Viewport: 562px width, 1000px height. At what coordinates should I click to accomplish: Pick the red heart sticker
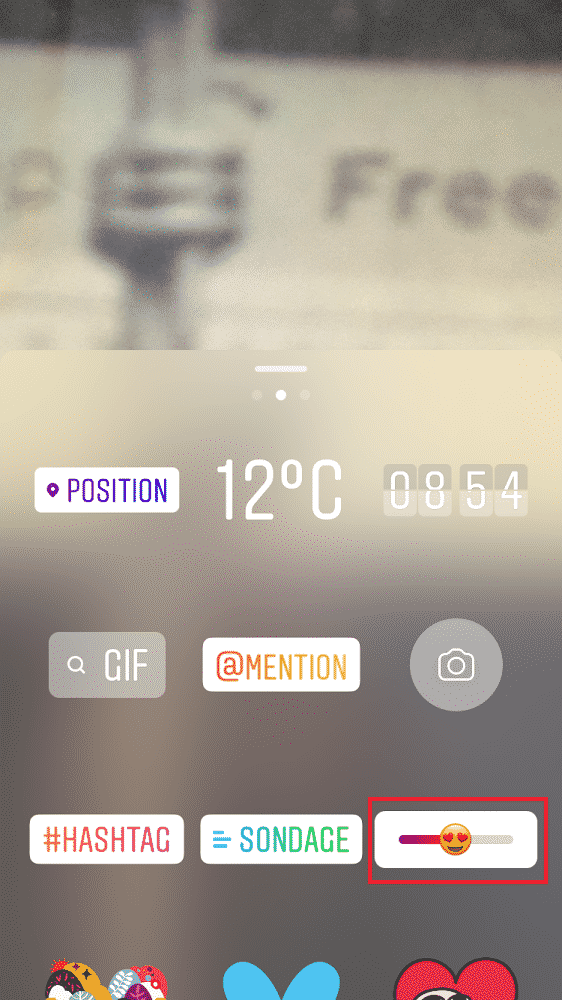[455, 979]
